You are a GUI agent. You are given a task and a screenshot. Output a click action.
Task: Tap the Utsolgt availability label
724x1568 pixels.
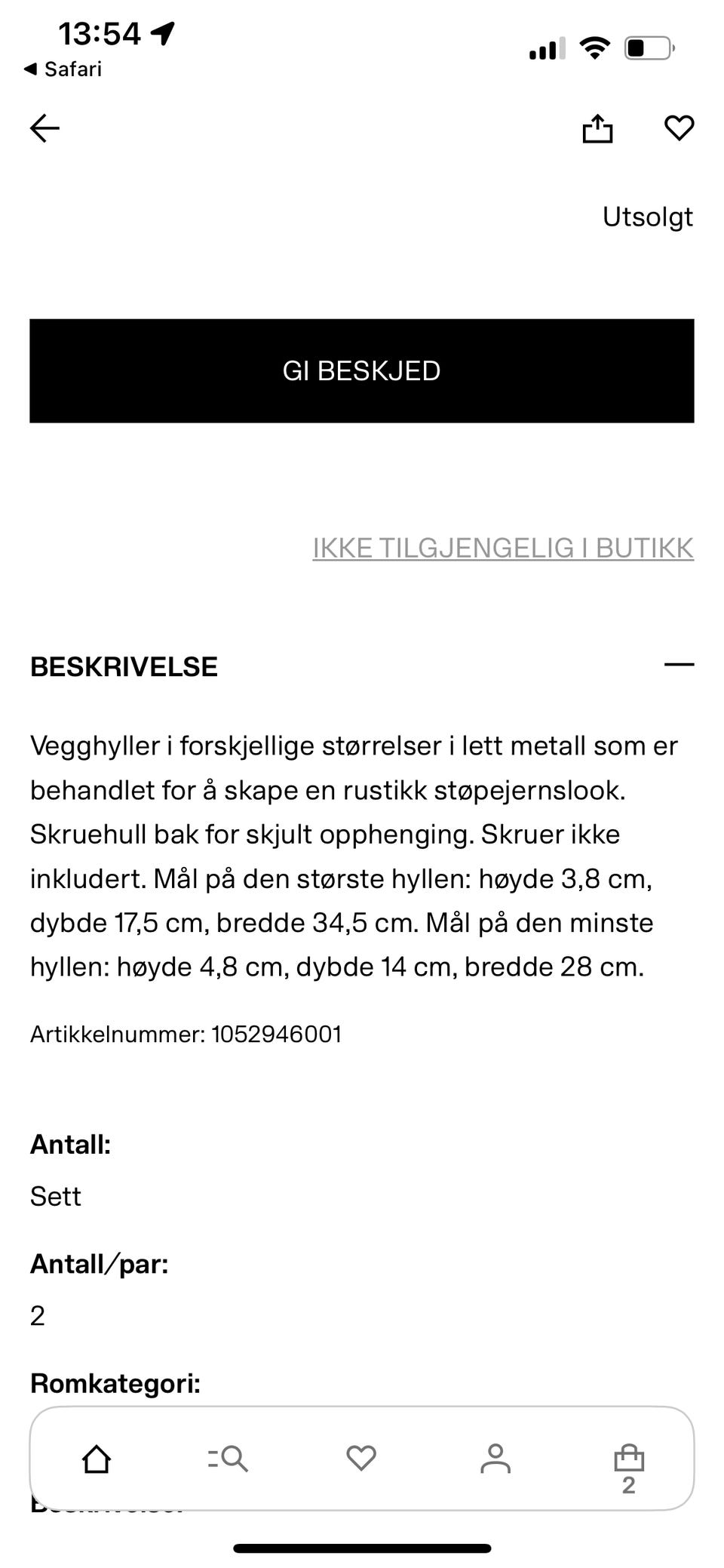click(x=649, y=217)
